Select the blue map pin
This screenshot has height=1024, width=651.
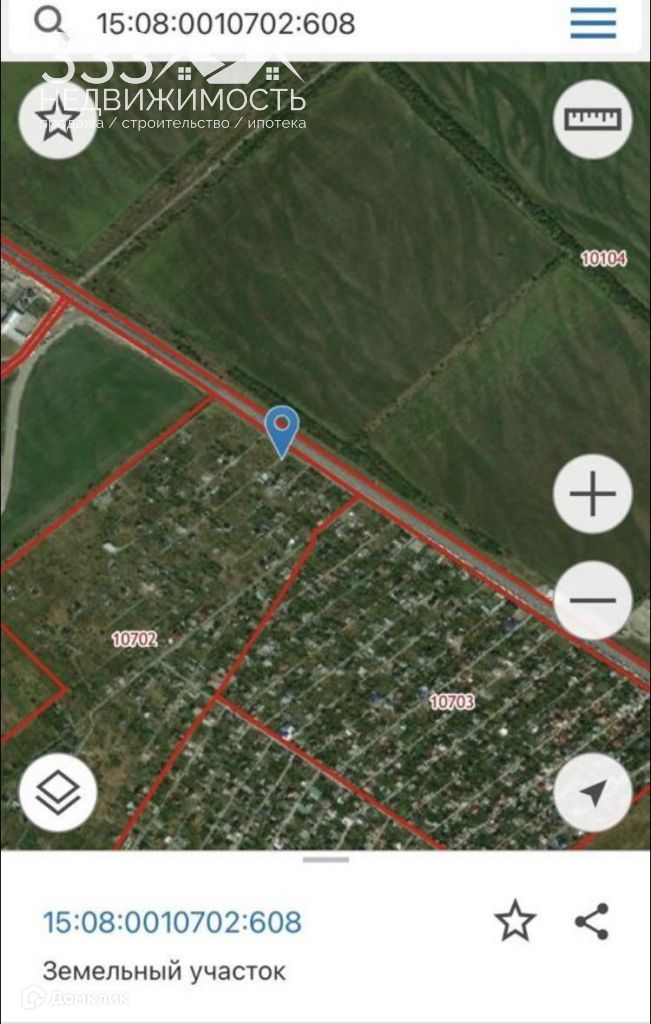pos(283,430)
